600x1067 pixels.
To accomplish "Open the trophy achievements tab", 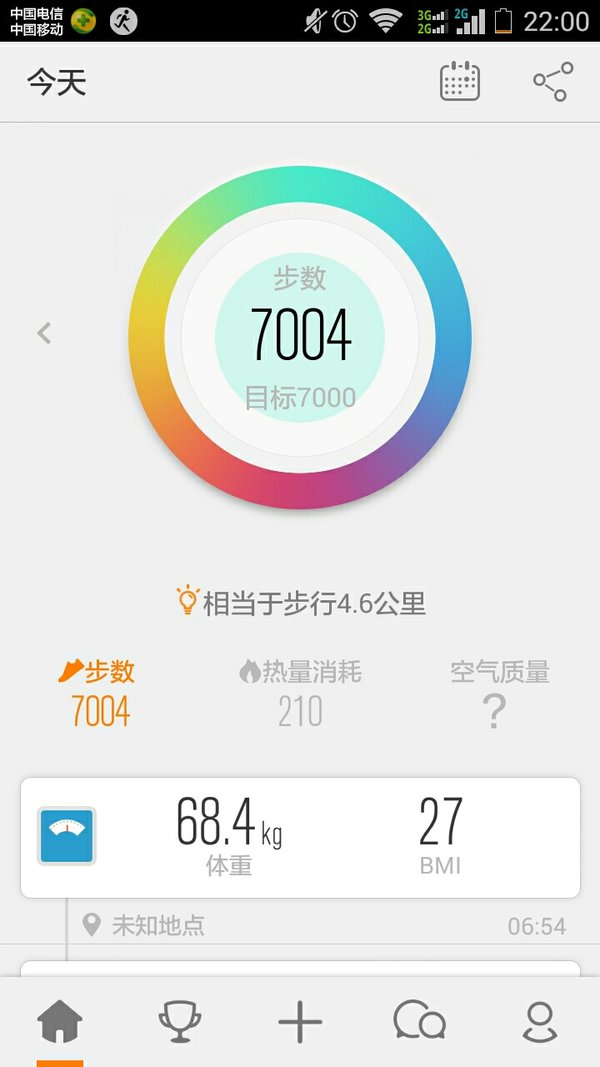I will point(180,1021).
